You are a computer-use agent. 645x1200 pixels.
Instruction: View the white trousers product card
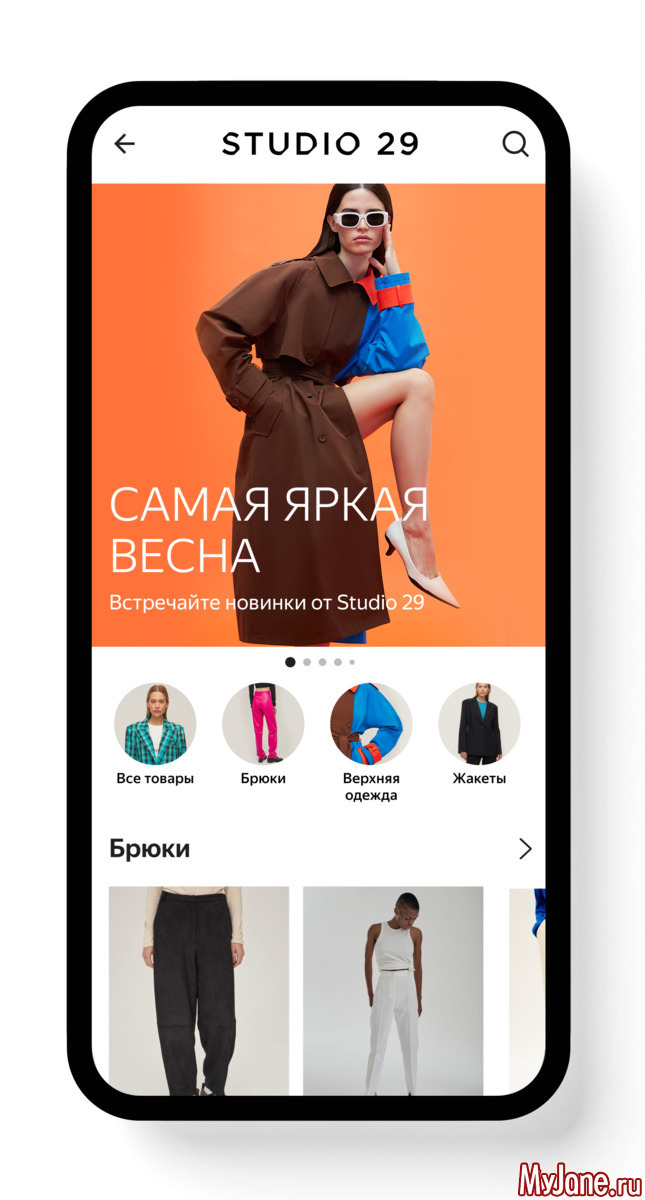(x=393, y=990)
